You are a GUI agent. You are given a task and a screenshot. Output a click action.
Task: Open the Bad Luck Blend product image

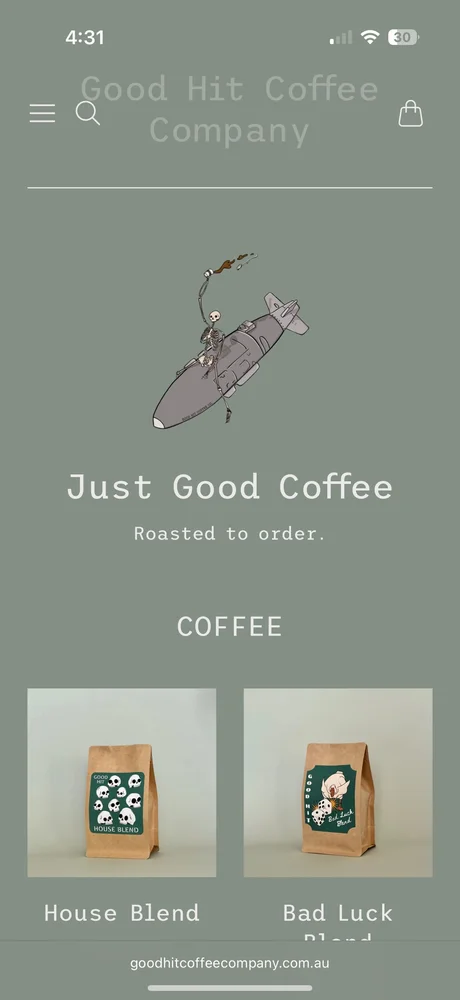point(338,783)
